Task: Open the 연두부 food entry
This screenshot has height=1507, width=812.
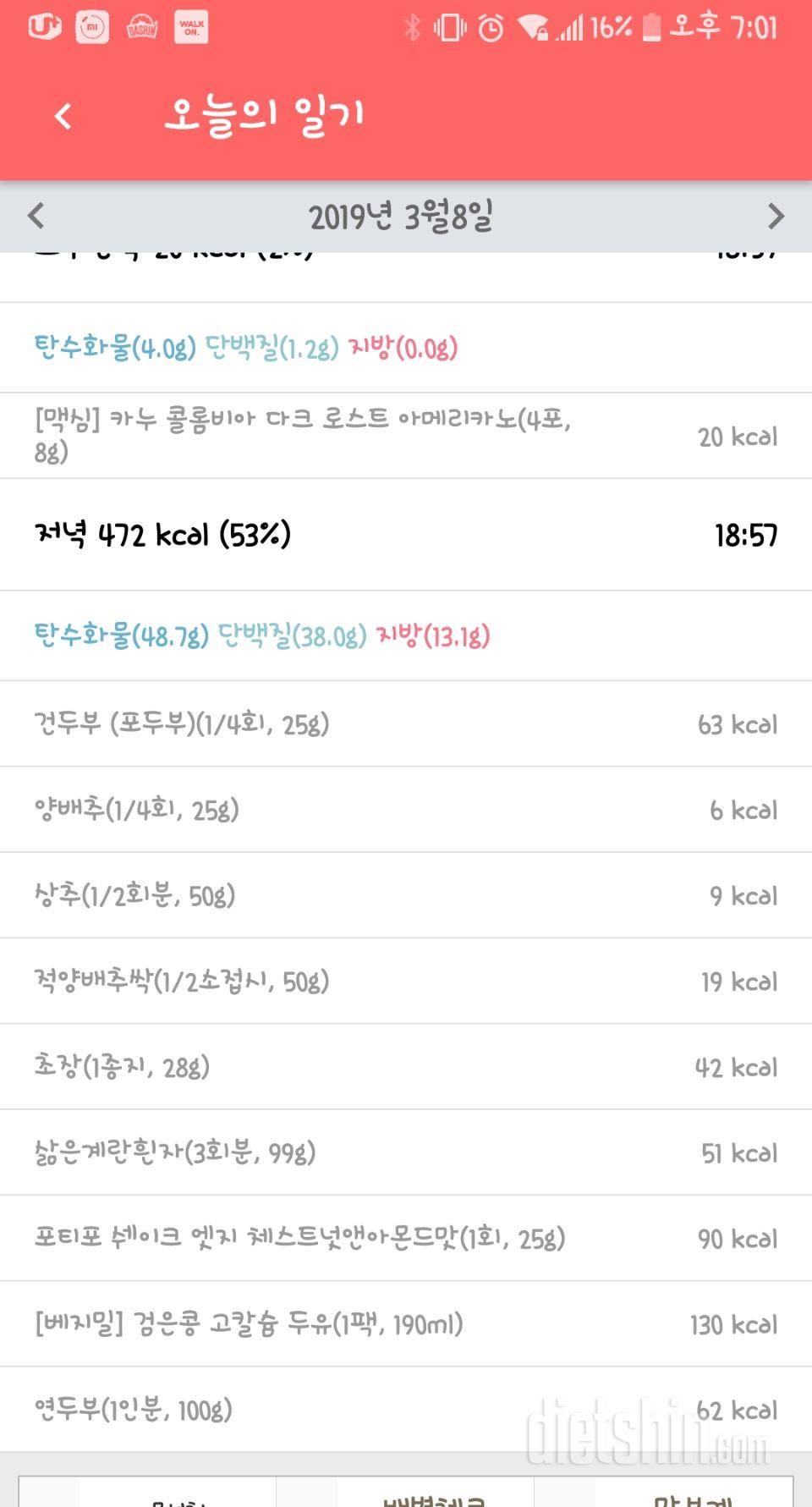Action: coord(406,1410)
